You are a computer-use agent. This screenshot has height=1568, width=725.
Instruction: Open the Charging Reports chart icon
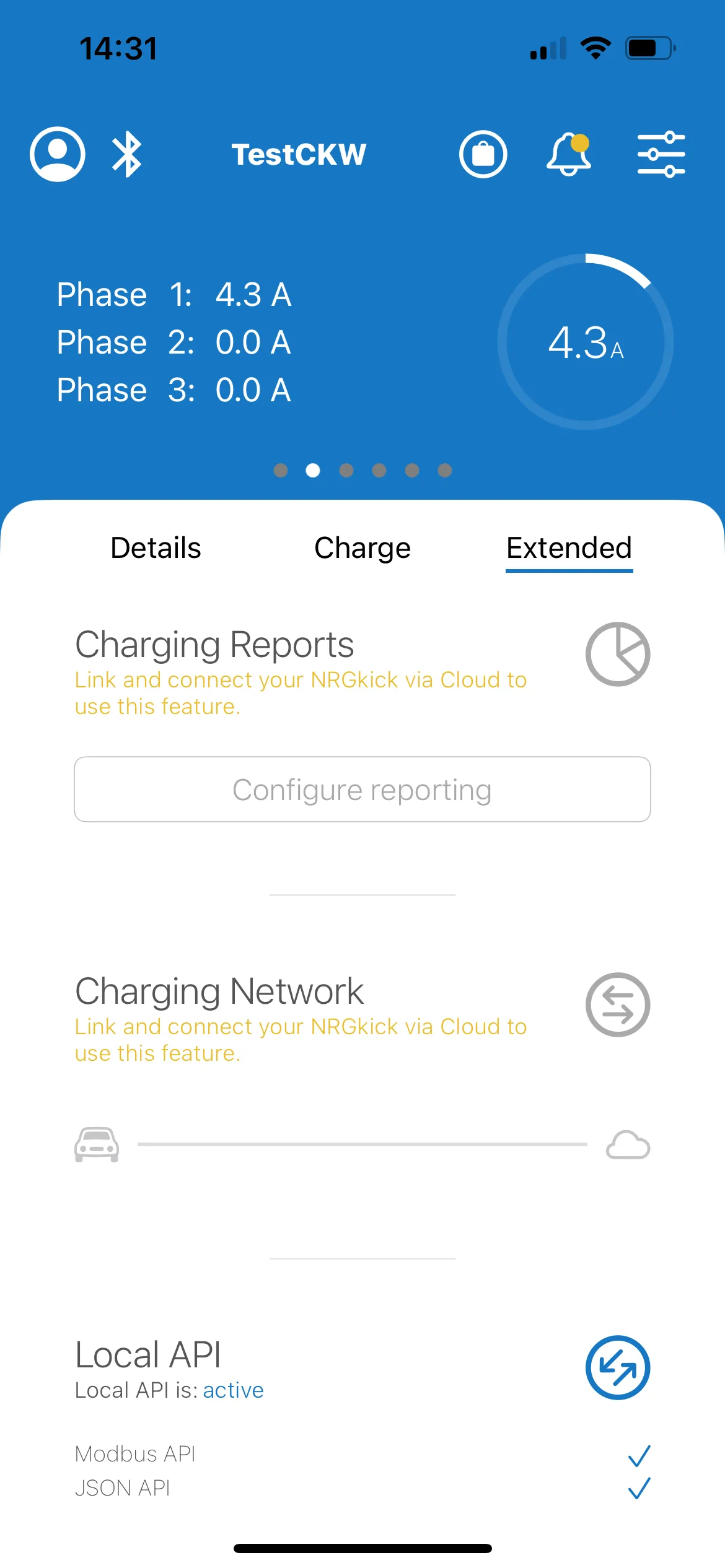pyautogui.click(x=618, y=654)
